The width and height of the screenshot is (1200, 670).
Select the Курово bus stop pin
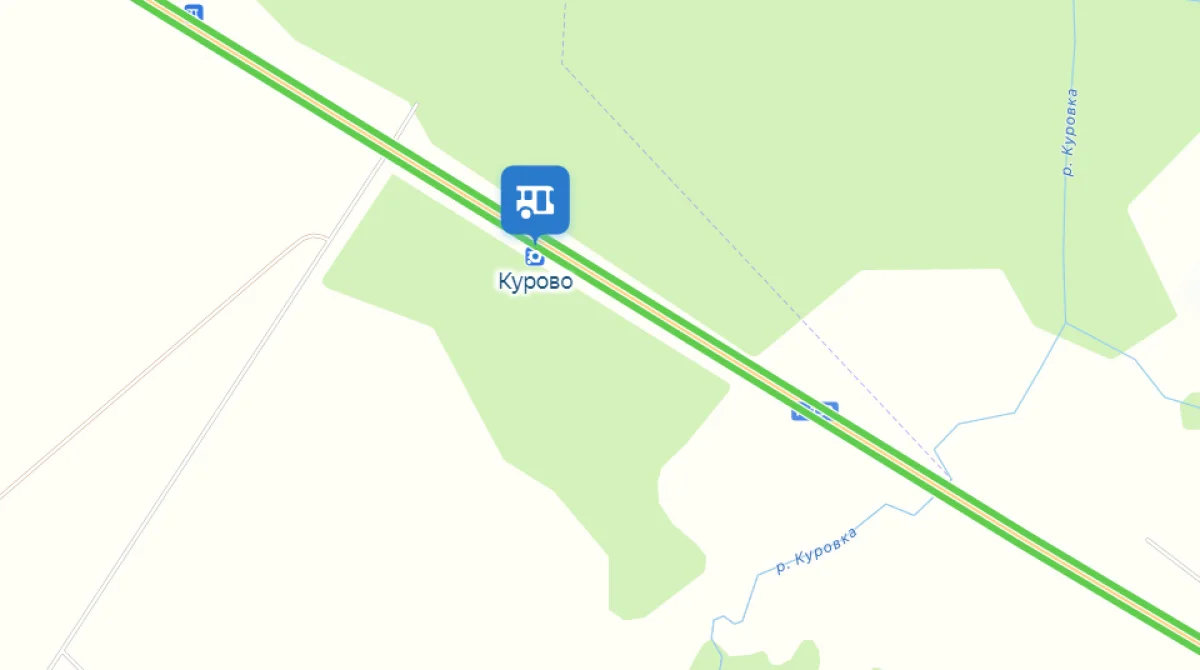click(535, 200)
